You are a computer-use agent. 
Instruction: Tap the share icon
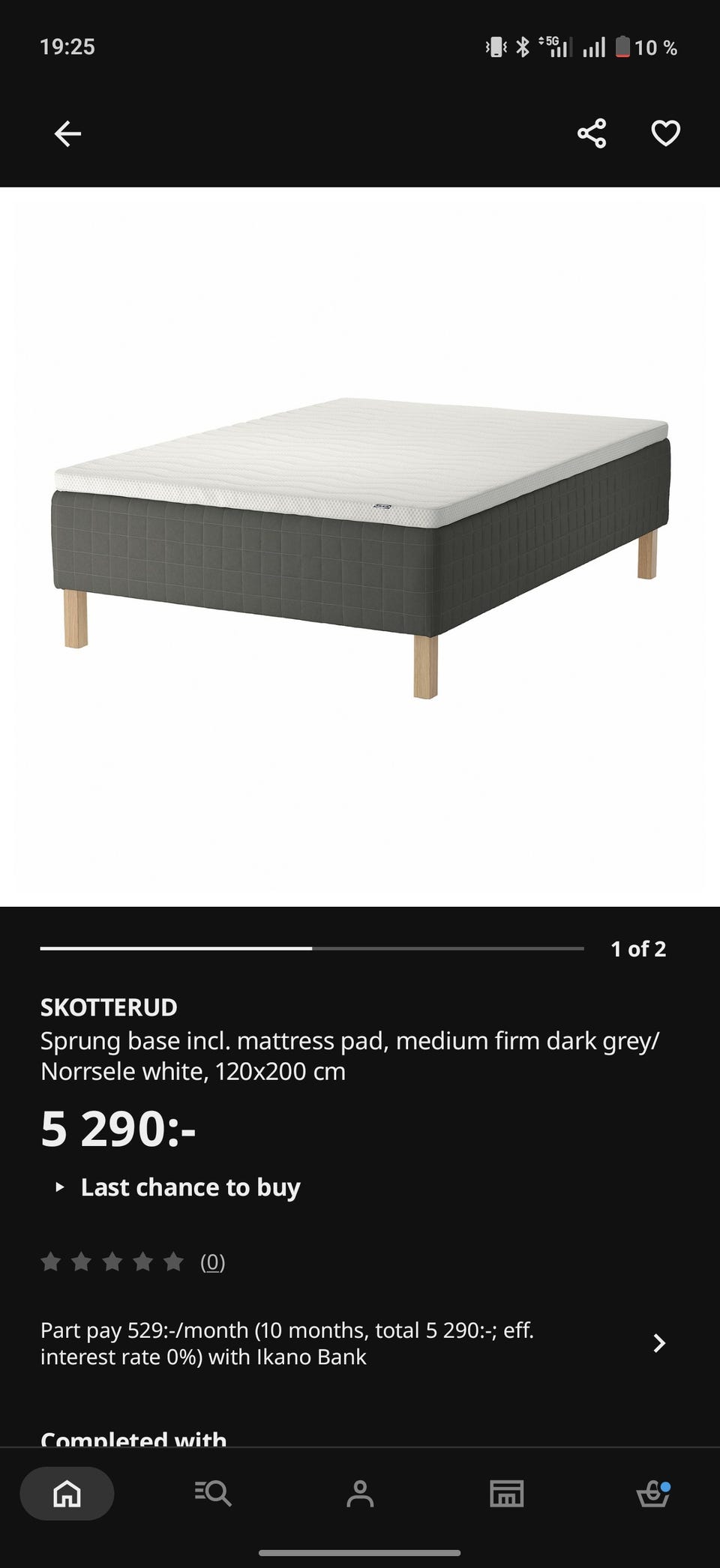(592, 133)
